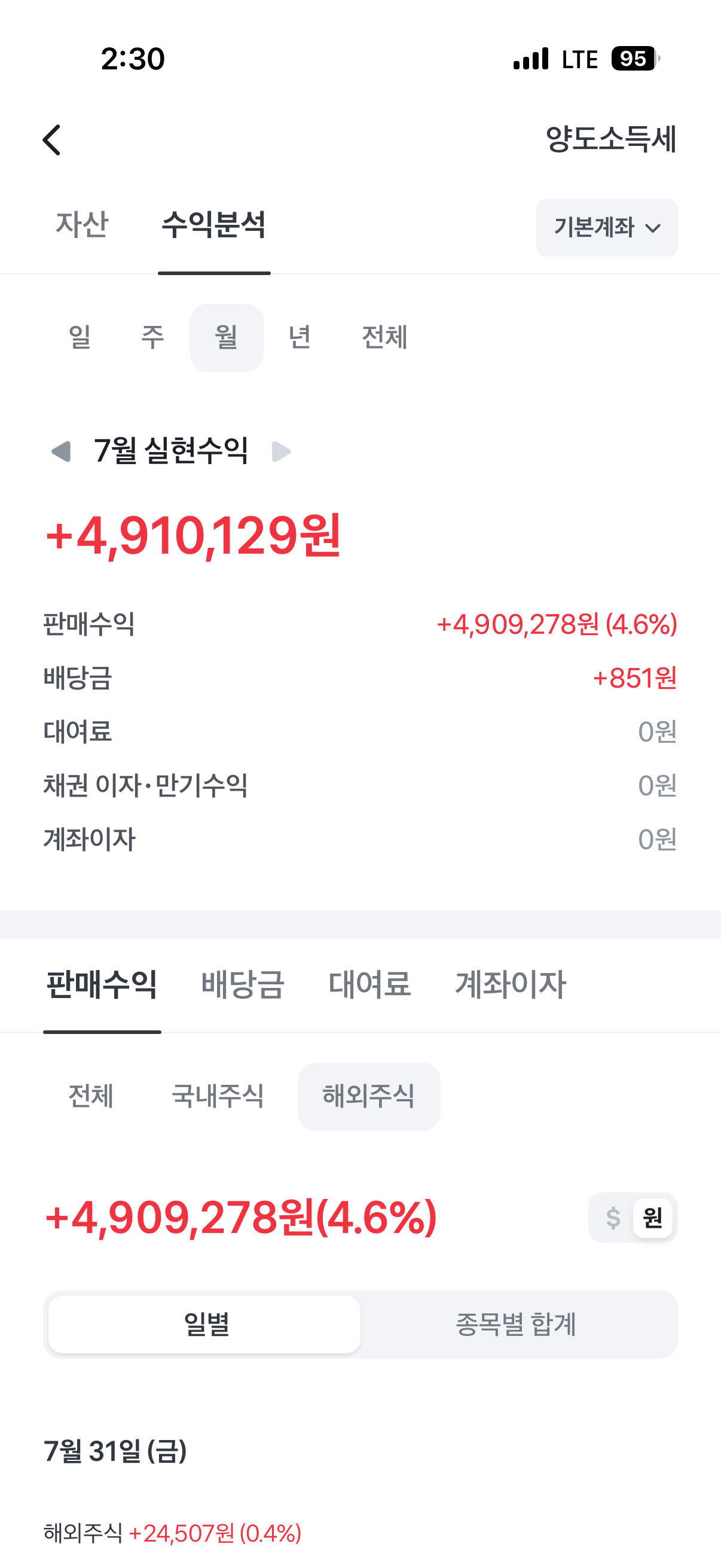Show the 전체 stock filter above 국내주식
721x1568 pixels.
coord(91,1096)
